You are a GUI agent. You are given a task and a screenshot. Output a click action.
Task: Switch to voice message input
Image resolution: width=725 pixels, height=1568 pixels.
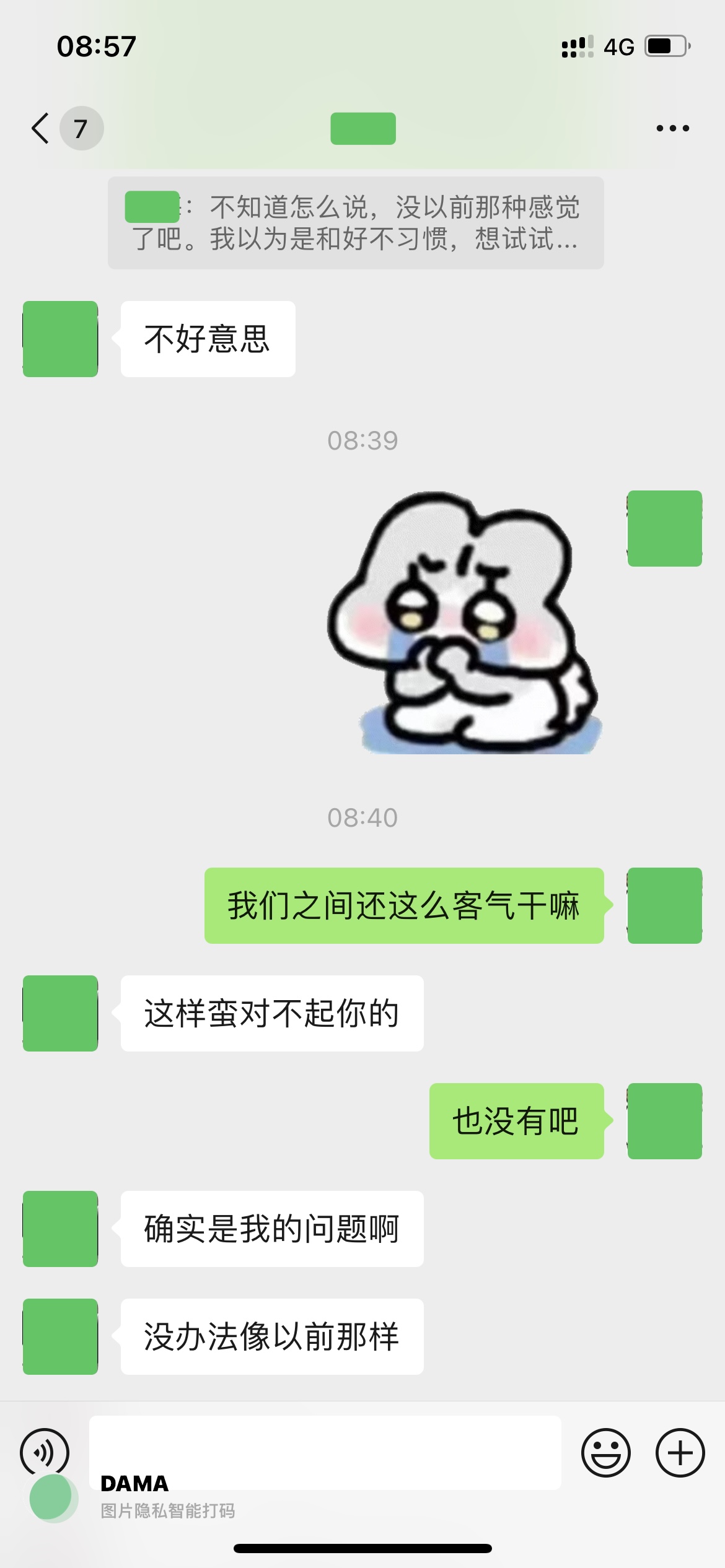[45, 1452]
